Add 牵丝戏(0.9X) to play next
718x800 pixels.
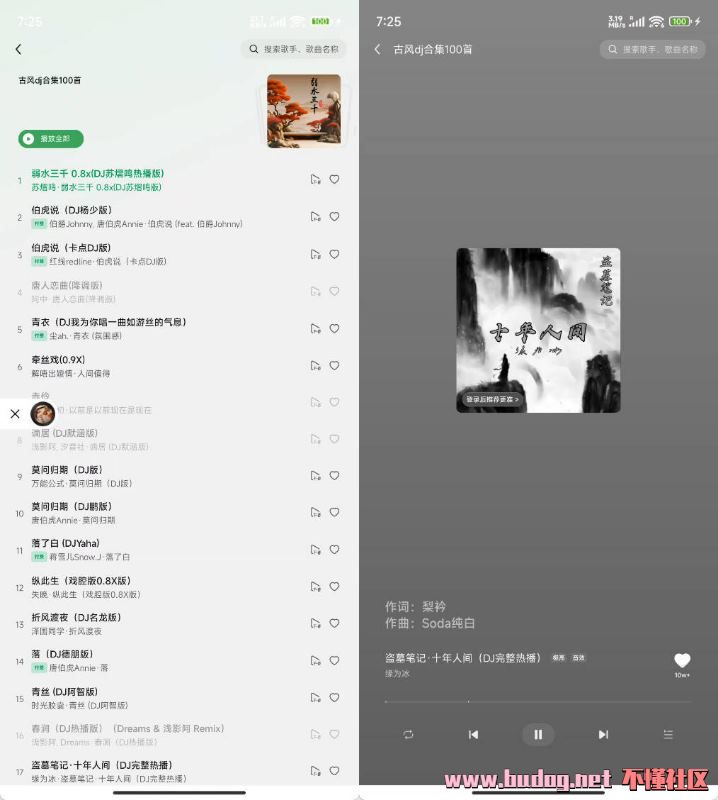[315, 366]
